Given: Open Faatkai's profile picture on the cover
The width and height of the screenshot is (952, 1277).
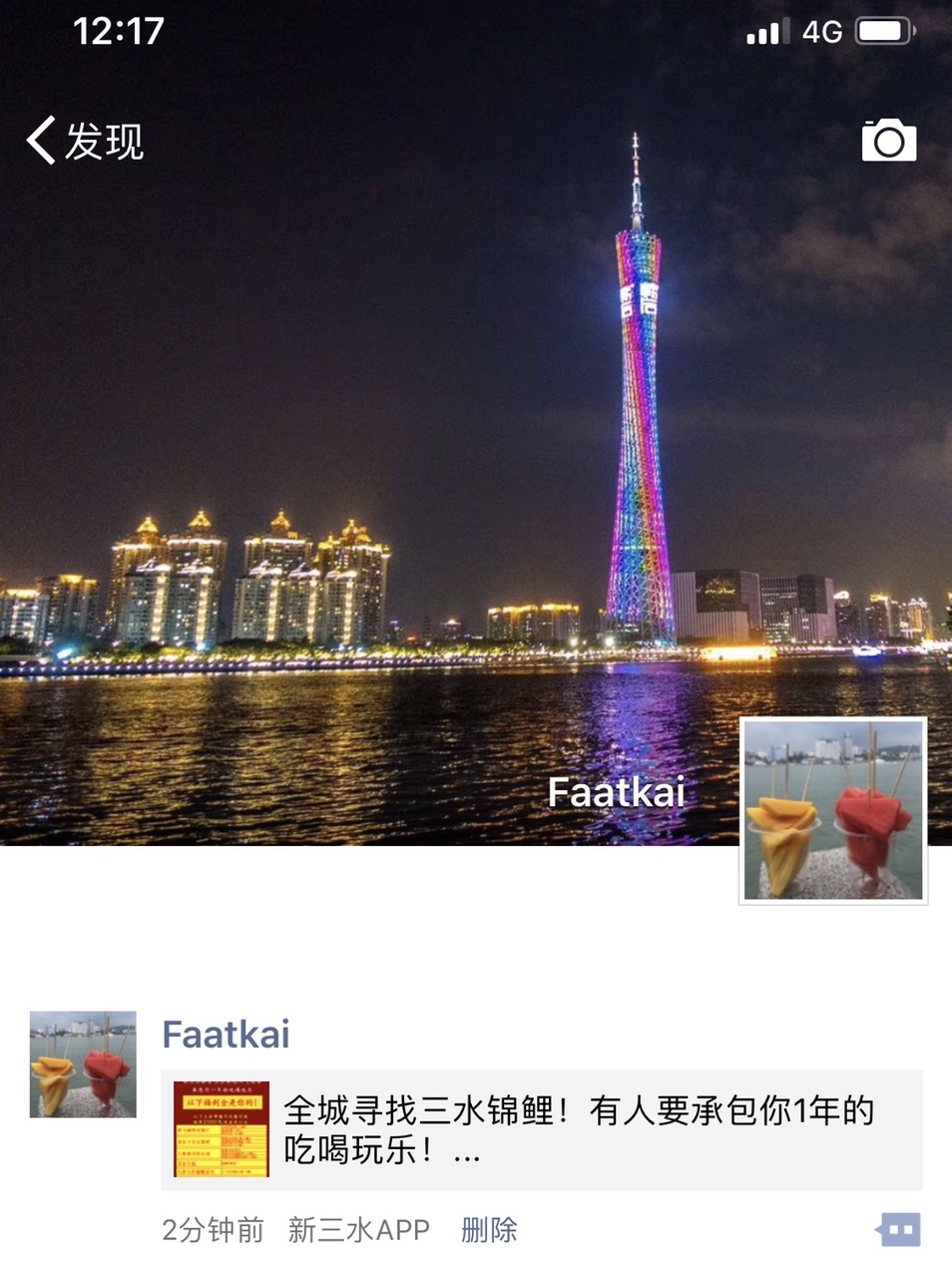Looking at the screenshot, I should (833, 810).
